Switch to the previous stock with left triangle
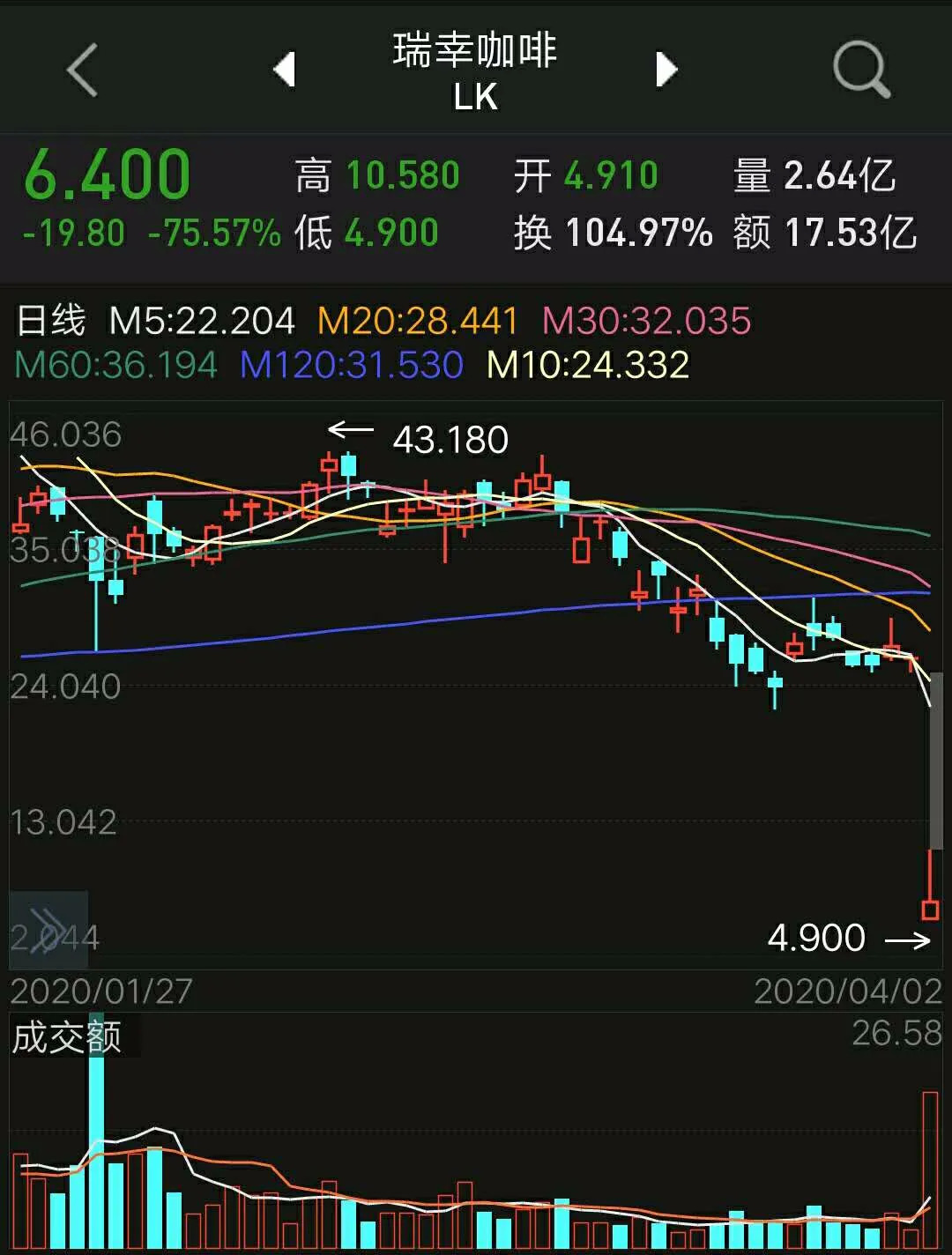 pyautogui.click(x=284, y=69)
